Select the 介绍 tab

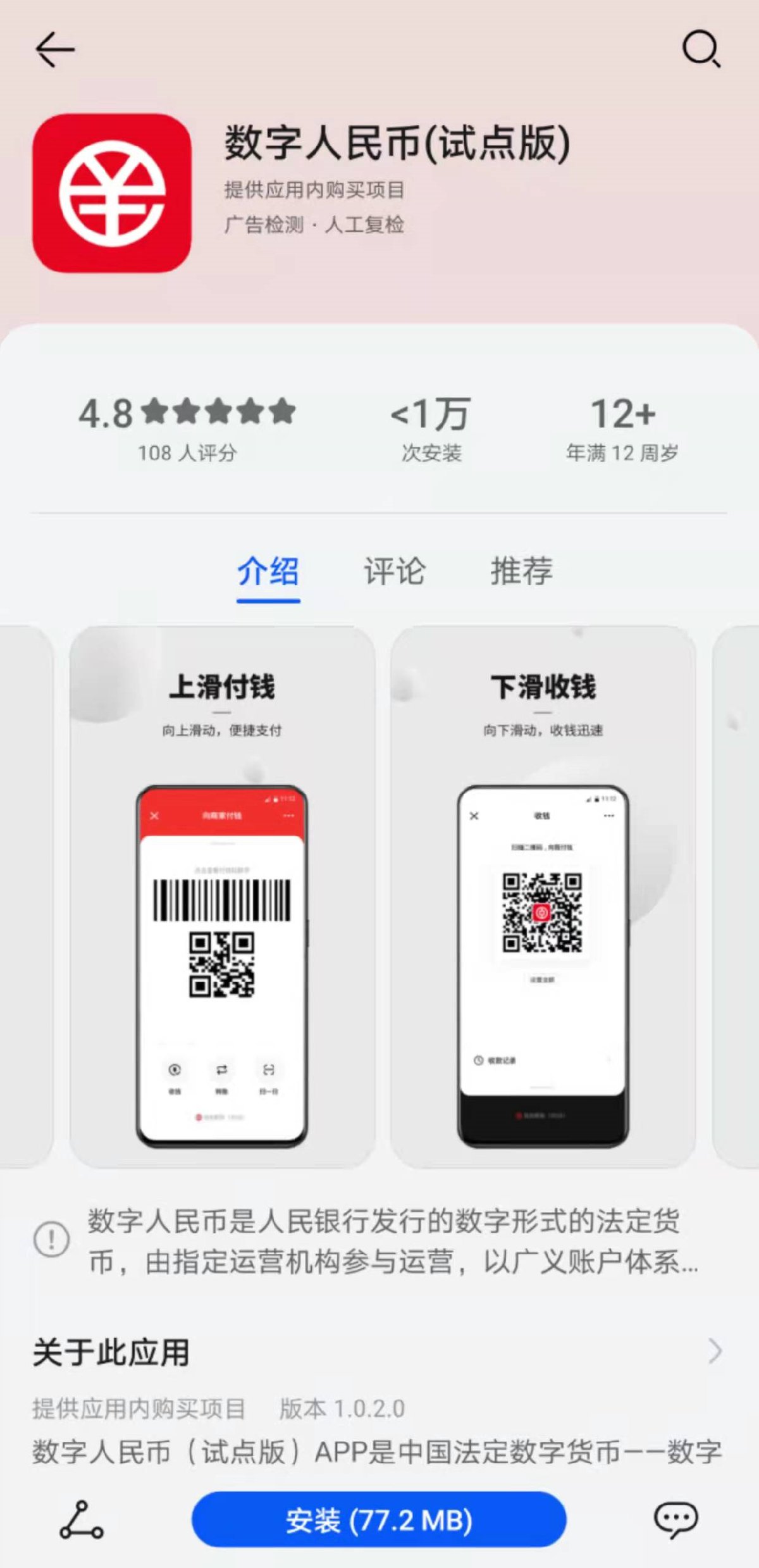click(x=268, y=571)
